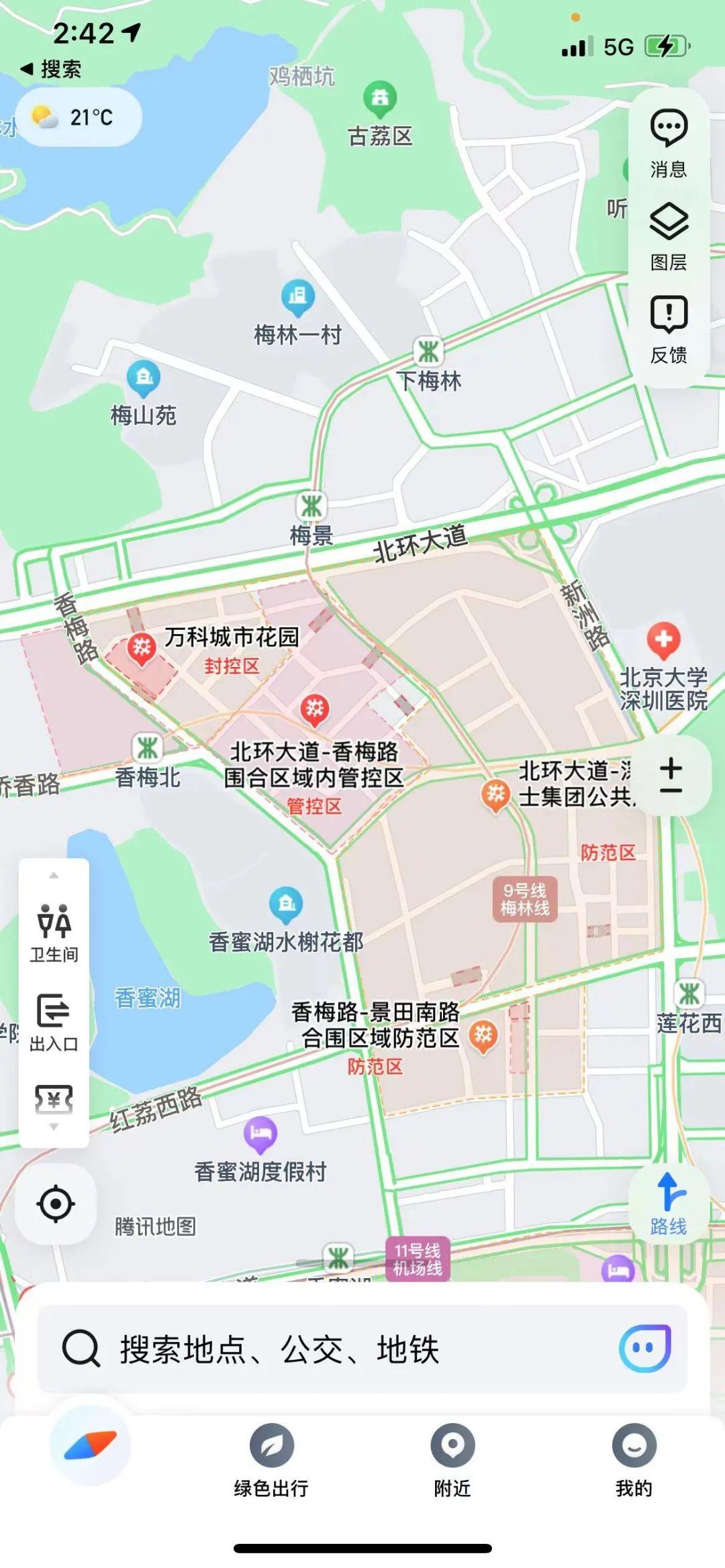This screenshot has width=725, height=1568.
Task: Tap the 21°C weather chip
Action: 78,117
